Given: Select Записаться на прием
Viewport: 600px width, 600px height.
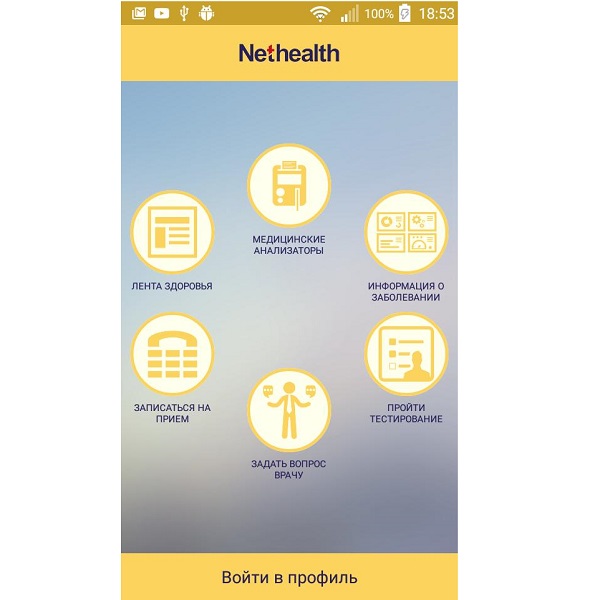Looking at the screenshot, I should tap(173, 354).
